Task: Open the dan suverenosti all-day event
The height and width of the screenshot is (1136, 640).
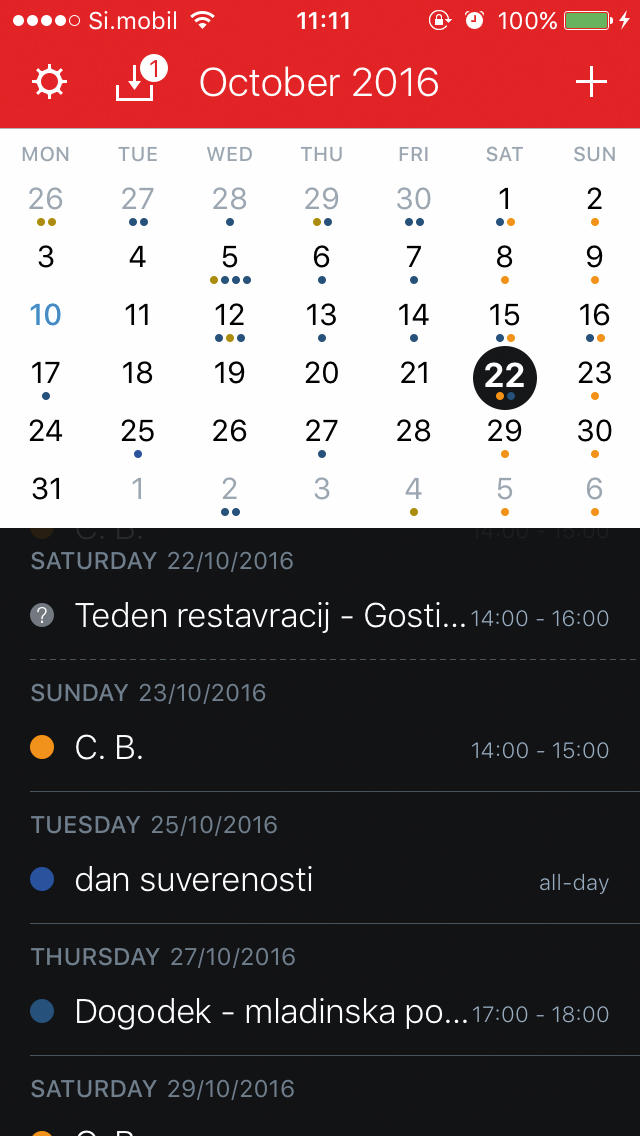Action: 320,880
